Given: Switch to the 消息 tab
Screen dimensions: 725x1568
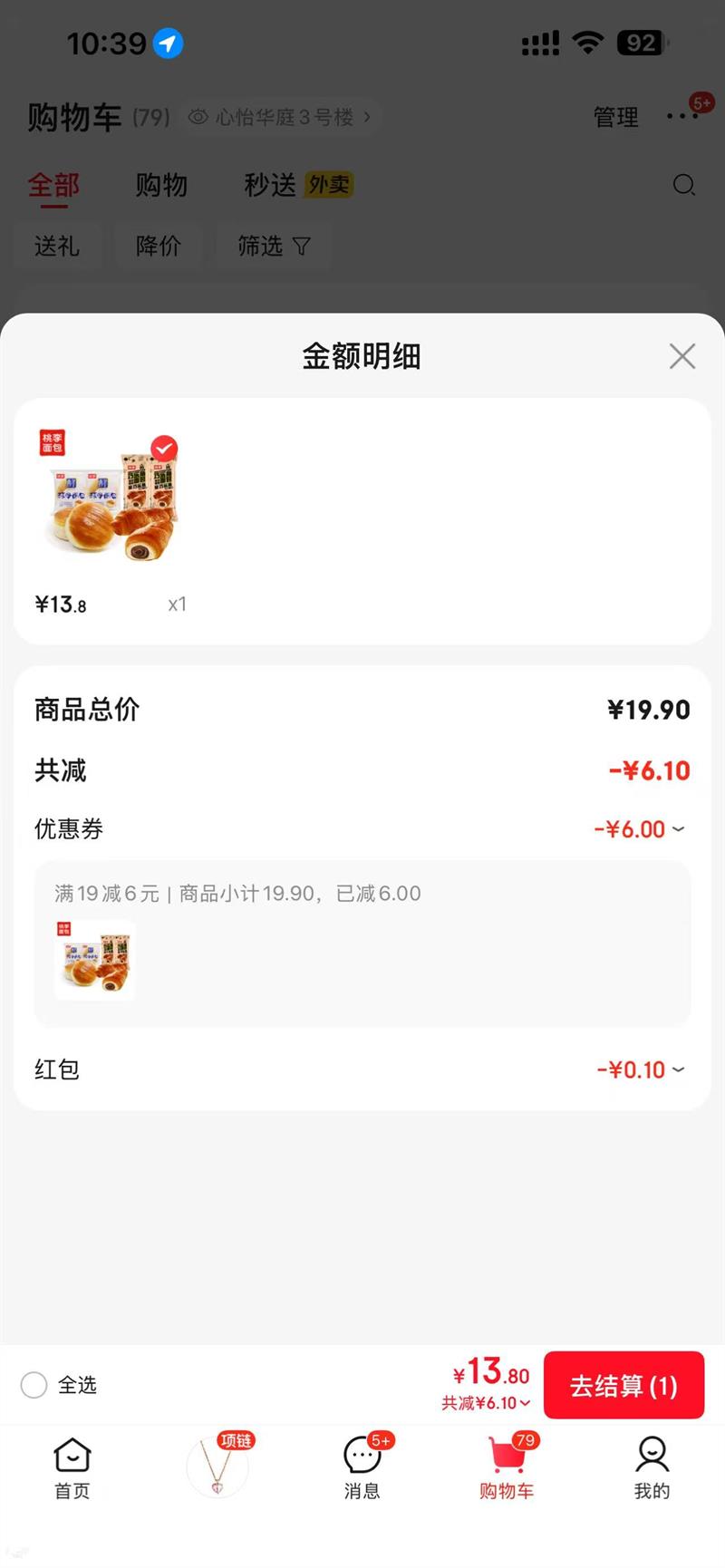Looking at the screenshot, I should point(362,1466).
